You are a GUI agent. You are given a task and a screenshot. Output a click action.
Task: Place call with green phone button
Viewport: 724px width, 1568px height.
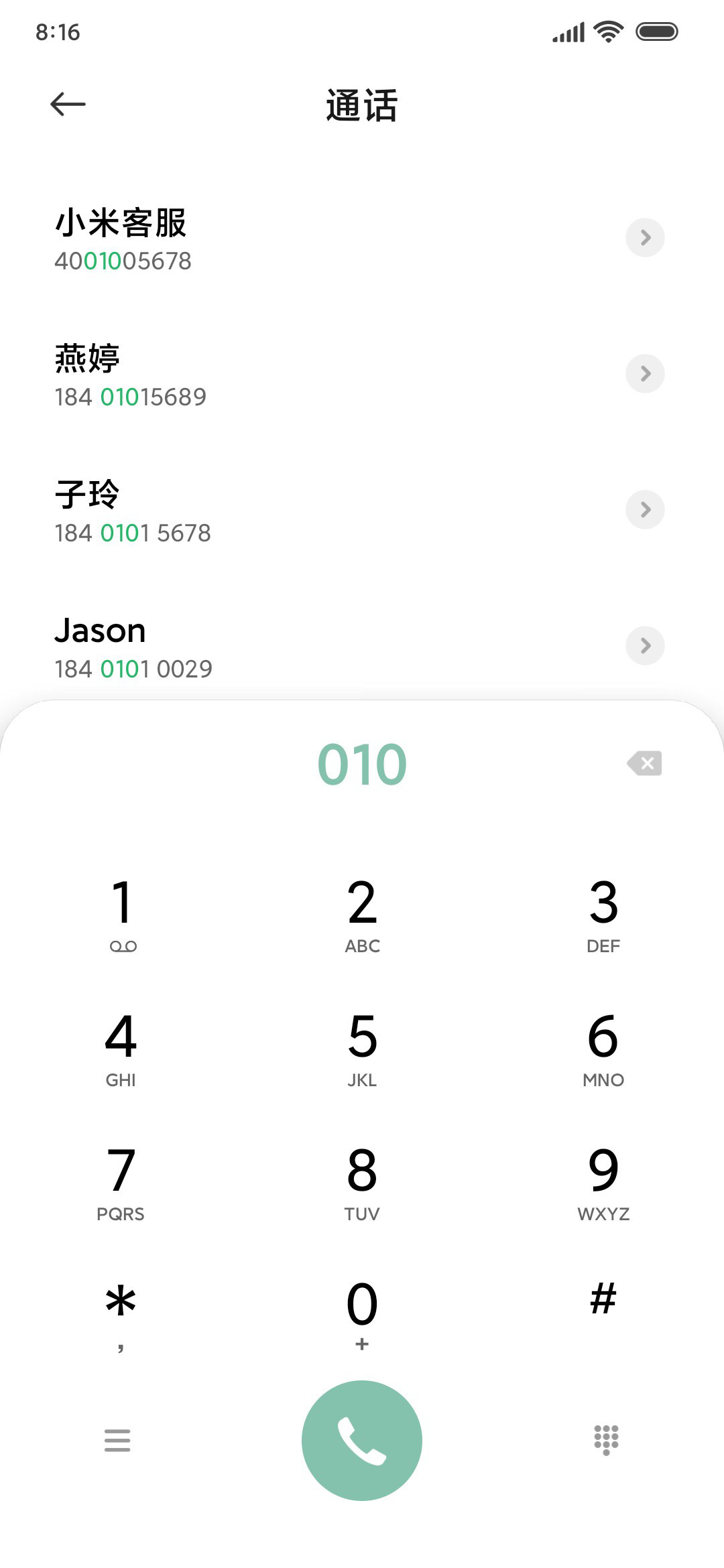click(362, 1441)
